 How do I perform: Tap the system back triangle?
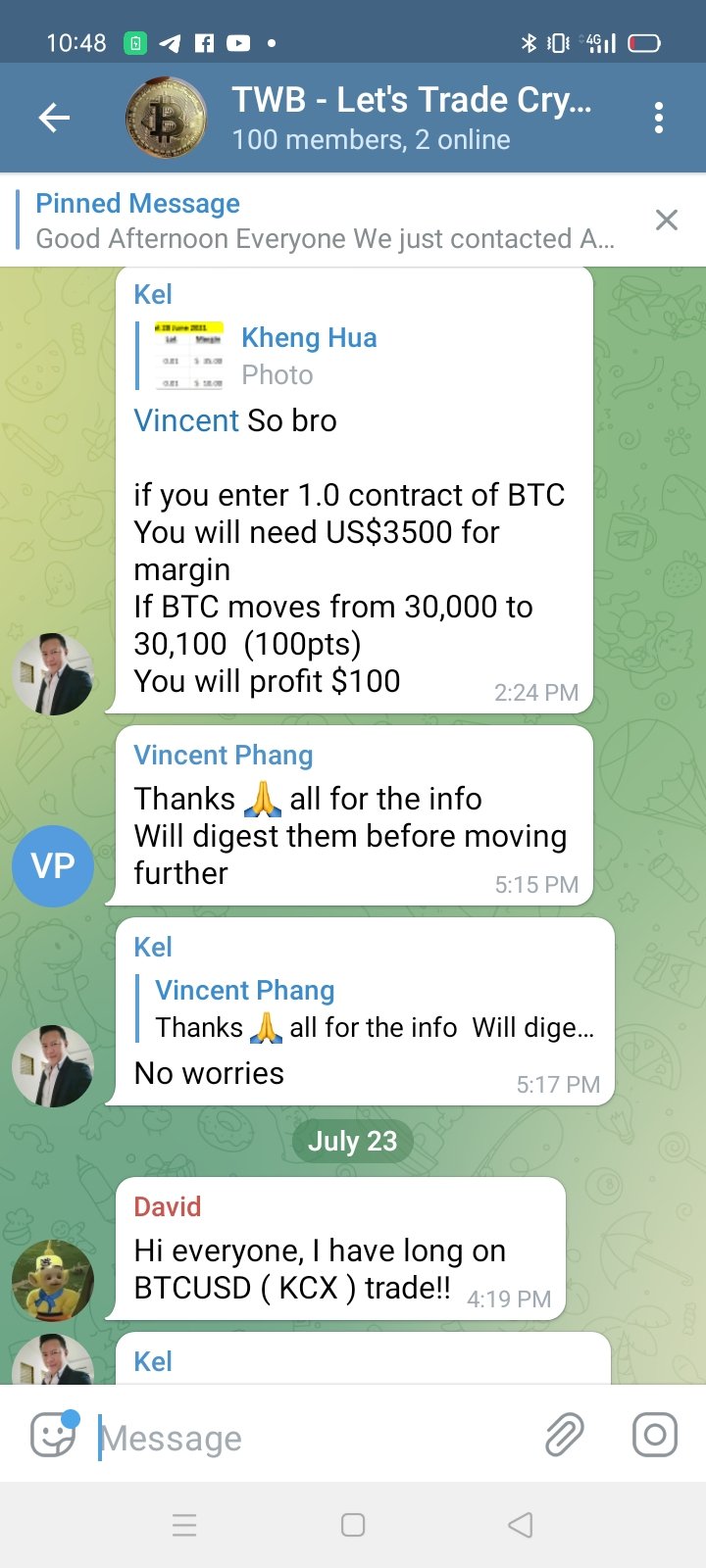521,1525
